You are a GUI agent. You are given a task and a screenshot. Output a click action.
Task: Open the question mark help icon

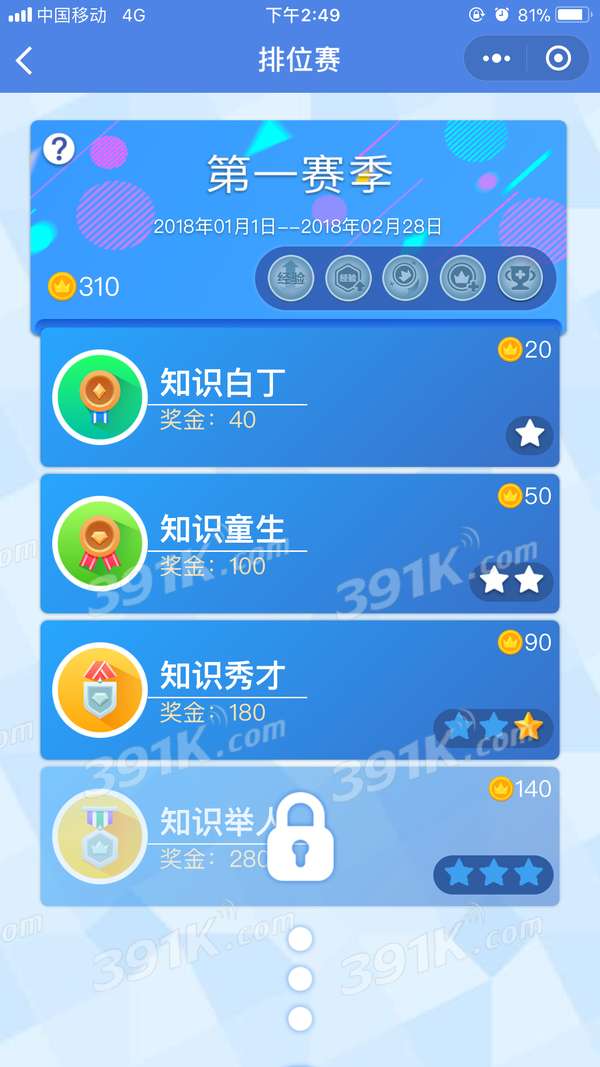click(59, 150)
